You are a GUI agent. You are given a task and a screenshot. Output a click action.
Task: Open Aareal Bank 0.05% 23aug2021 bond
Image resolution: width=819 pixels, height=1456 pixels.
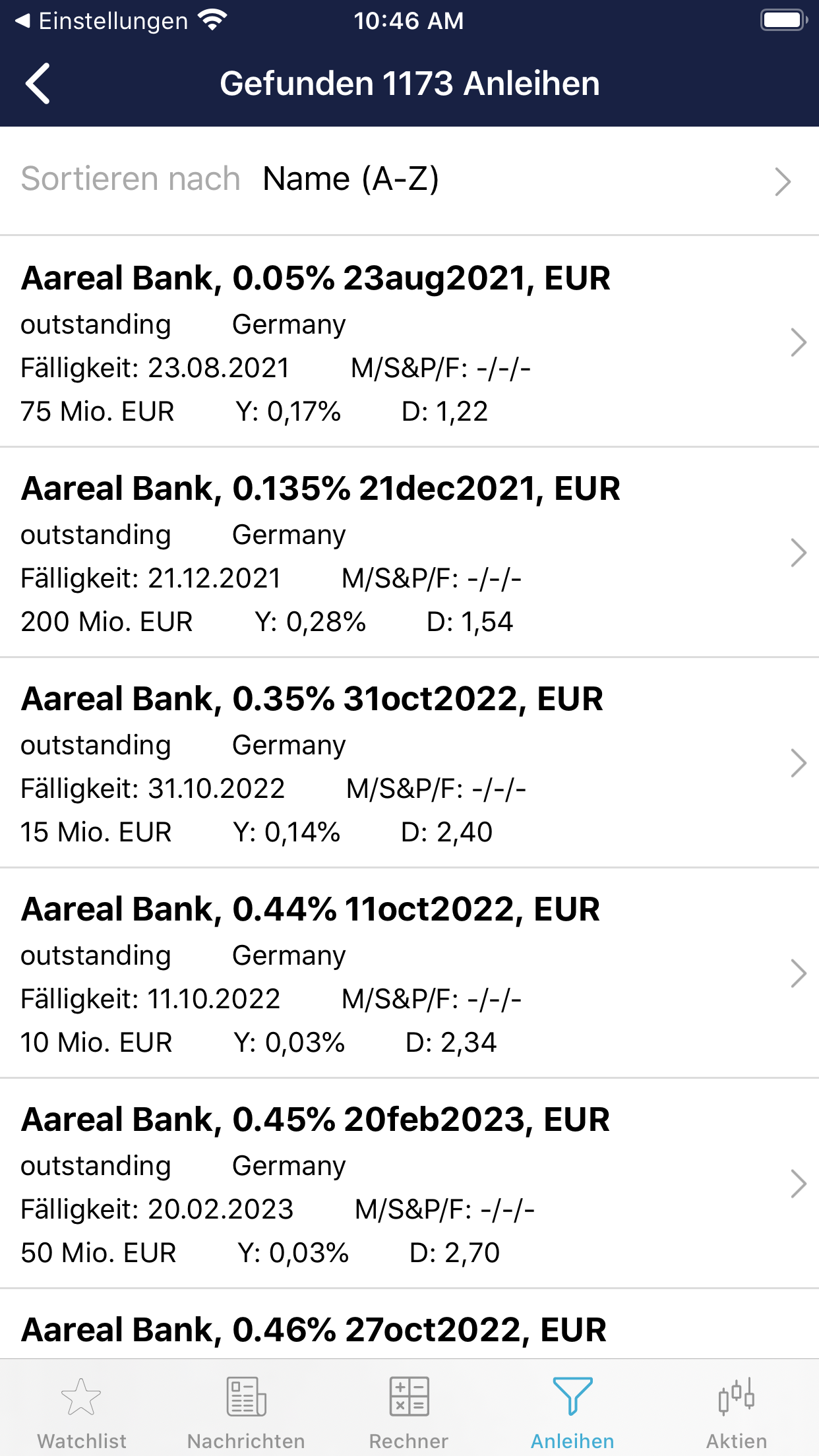pyautogui.click(x=409, y=342)
